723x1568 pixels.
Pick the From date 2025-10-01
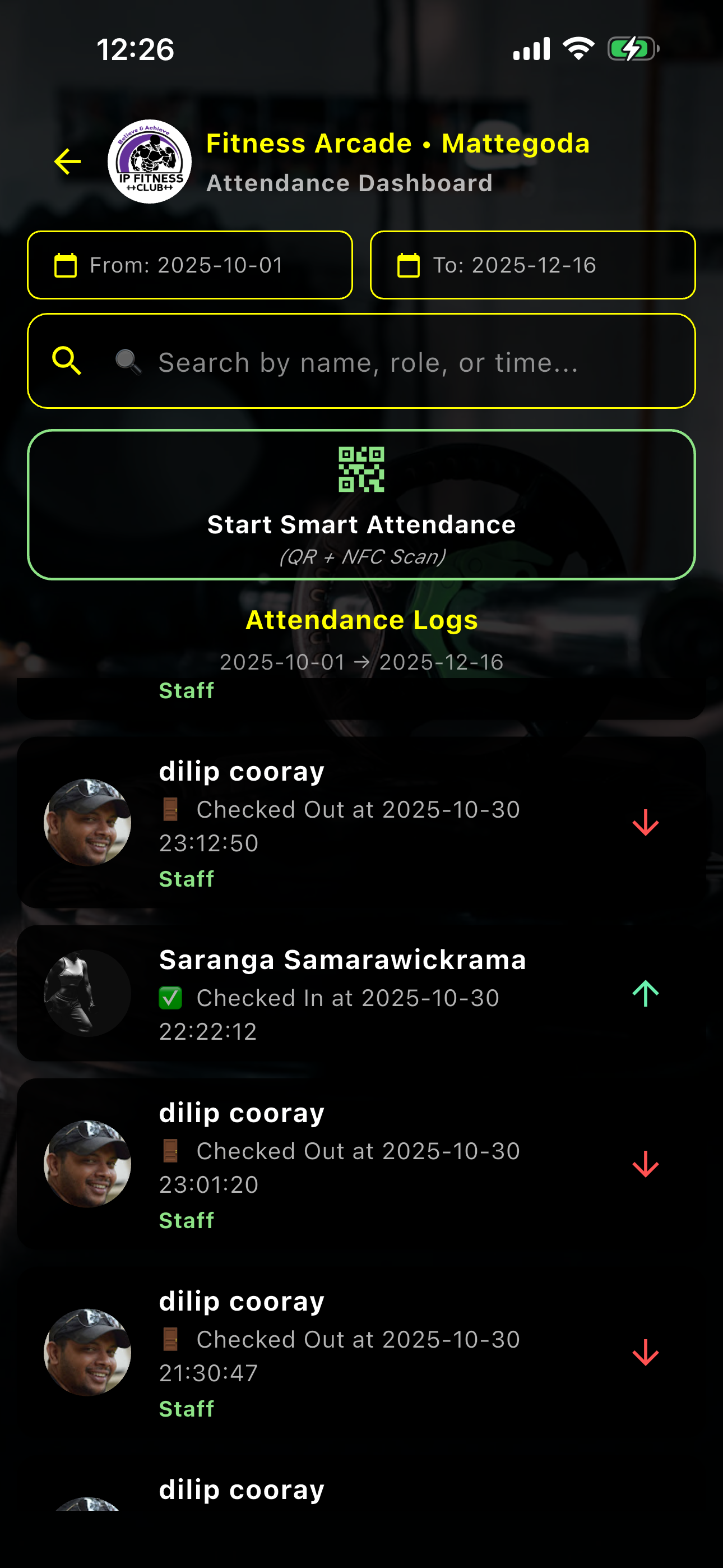pos(190,265)
